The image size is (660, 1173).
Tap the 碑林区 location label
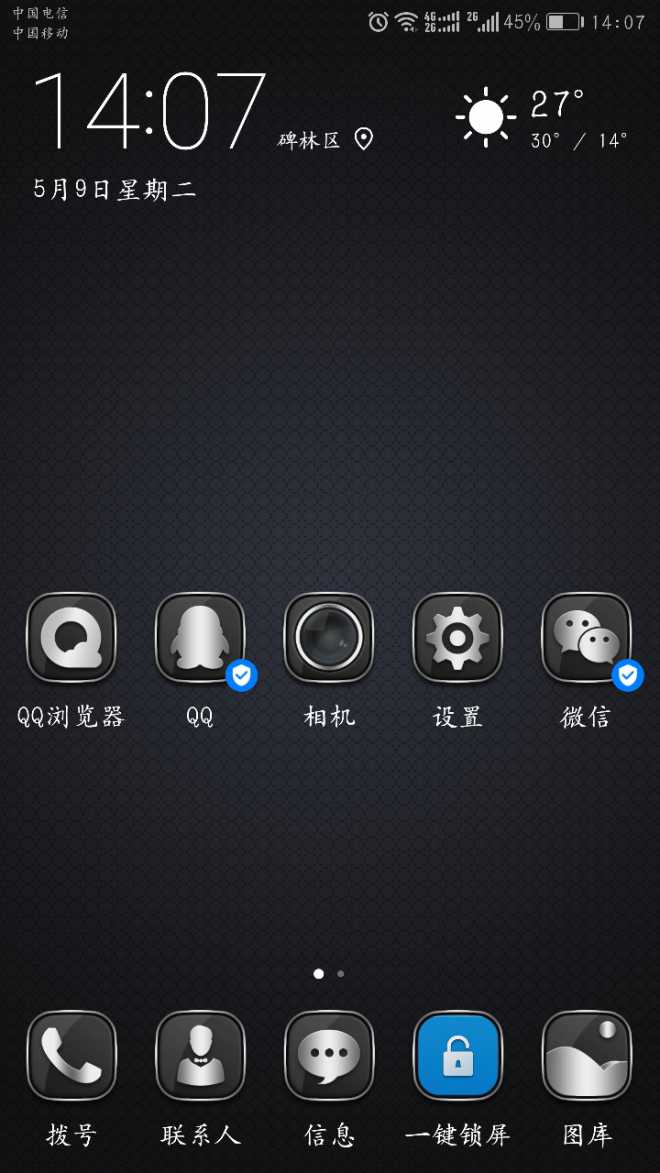(310, 141)
